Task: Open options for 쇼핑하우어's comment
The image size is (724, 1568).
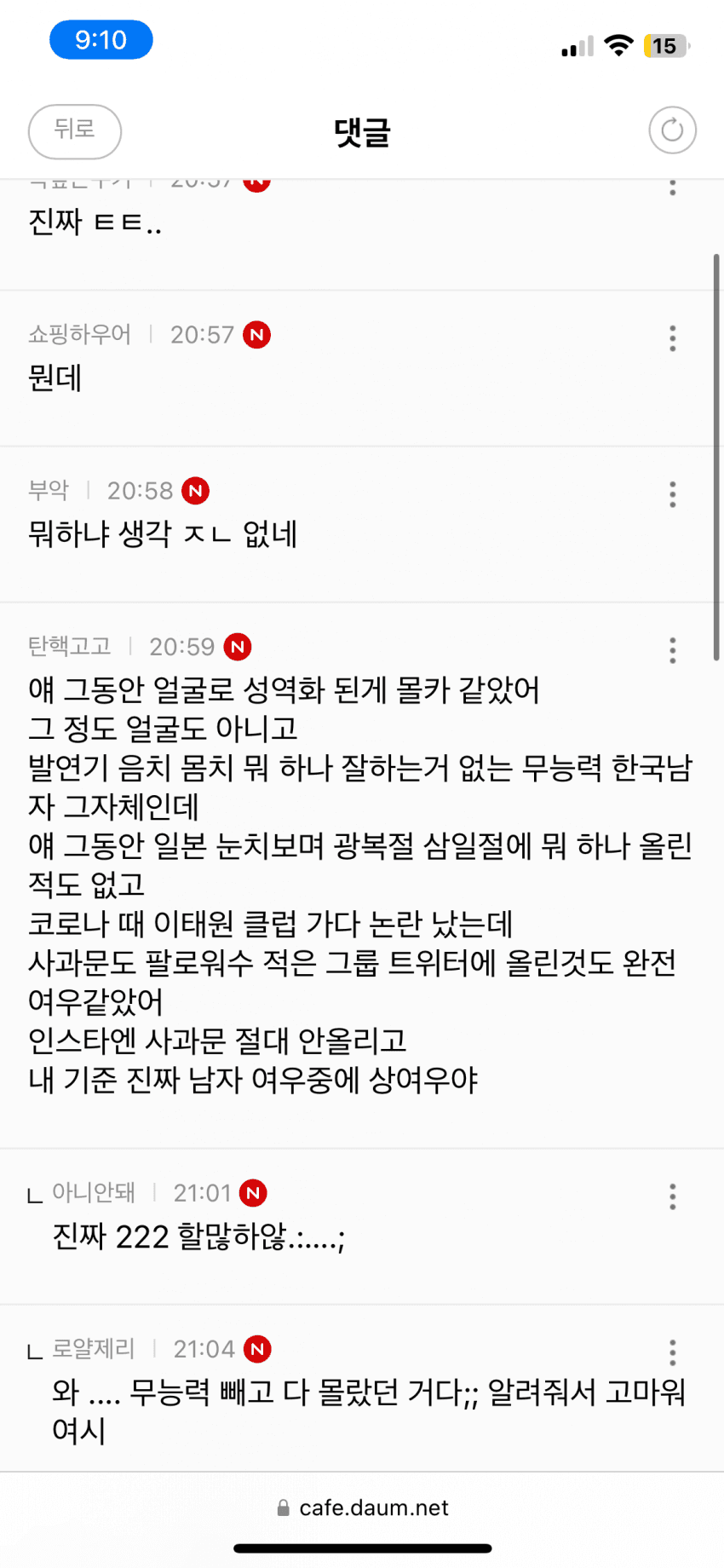Action: point(672,338)
